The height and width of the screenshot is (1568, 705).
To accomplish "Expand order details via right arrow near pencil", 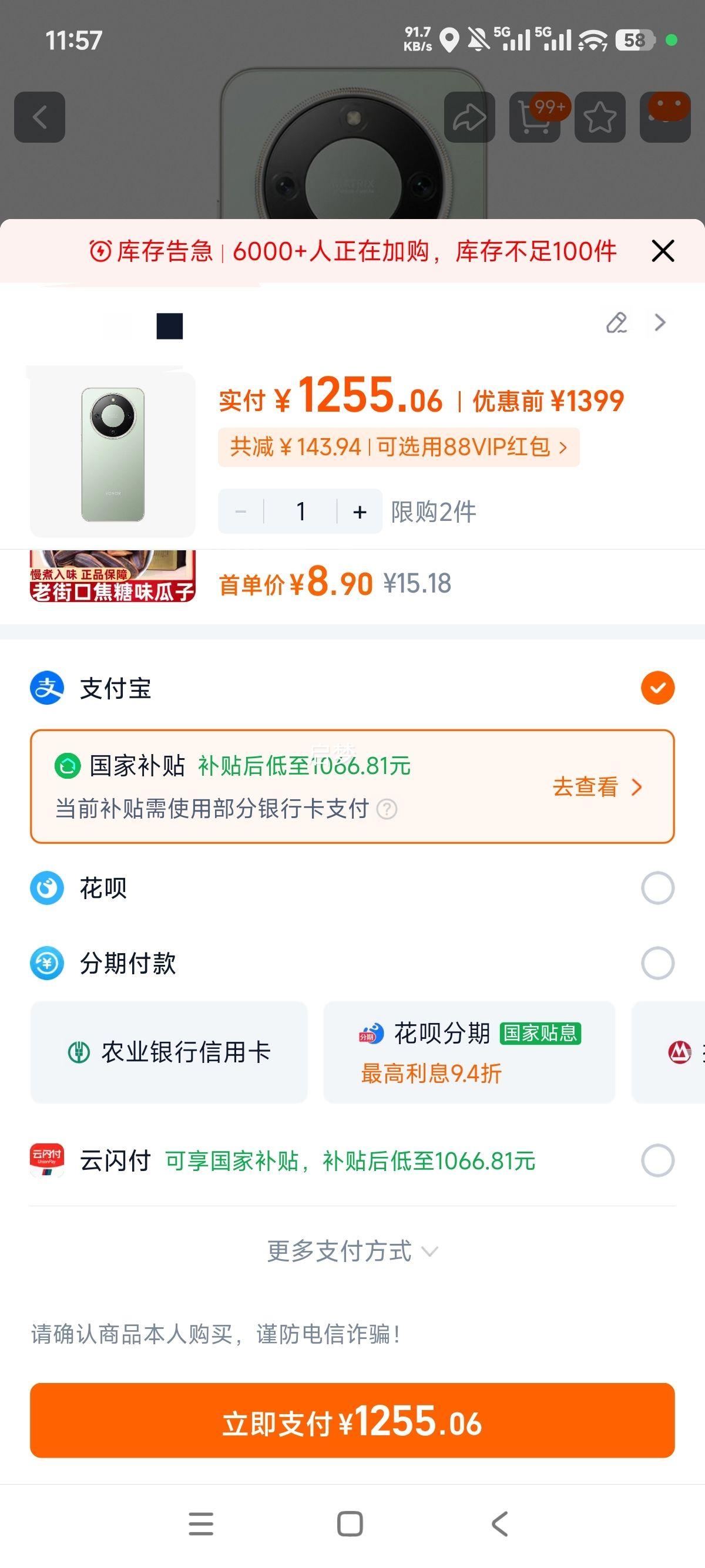I will (659, 322).
